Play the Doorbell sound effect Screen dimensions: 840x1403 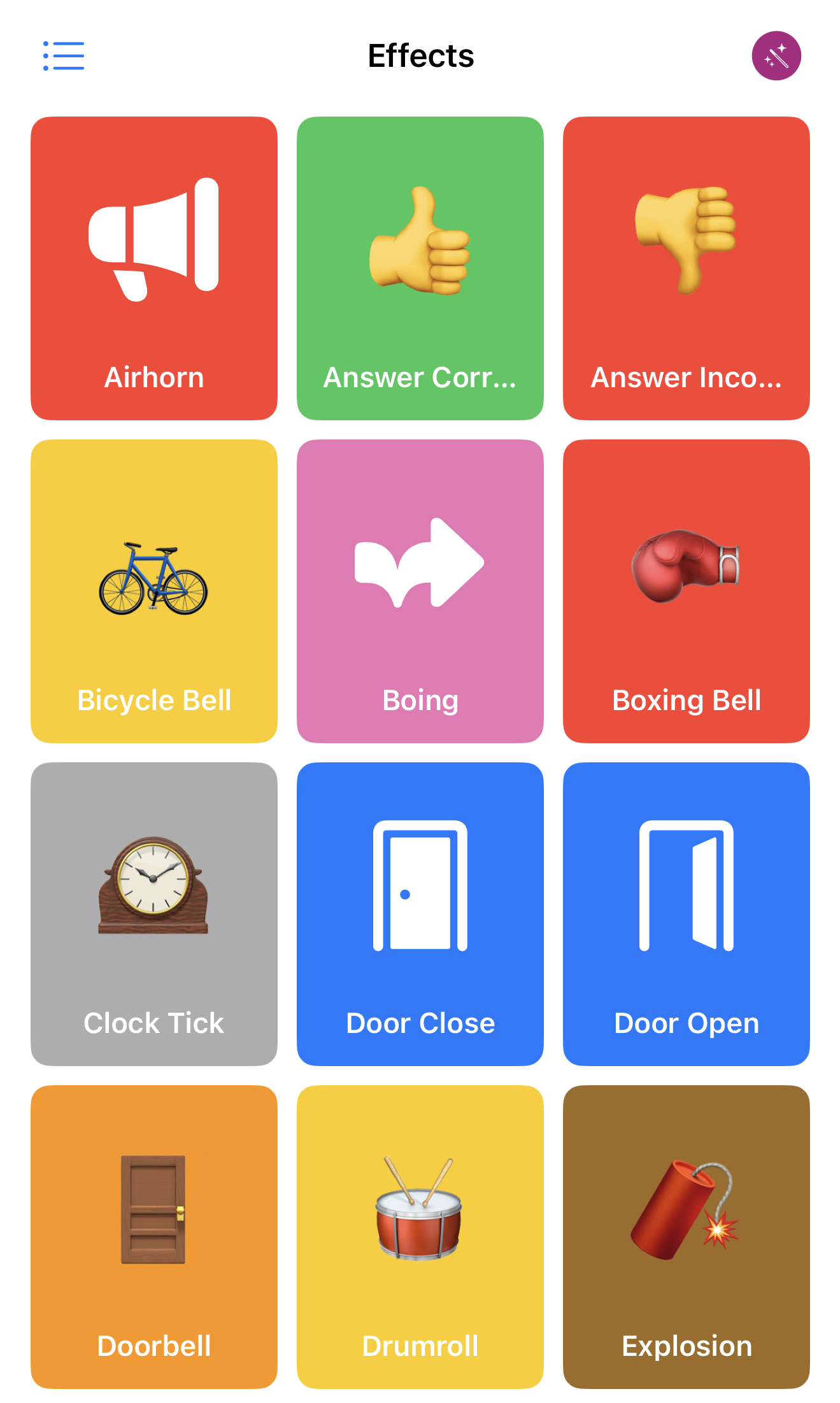tap(154, 1237)
